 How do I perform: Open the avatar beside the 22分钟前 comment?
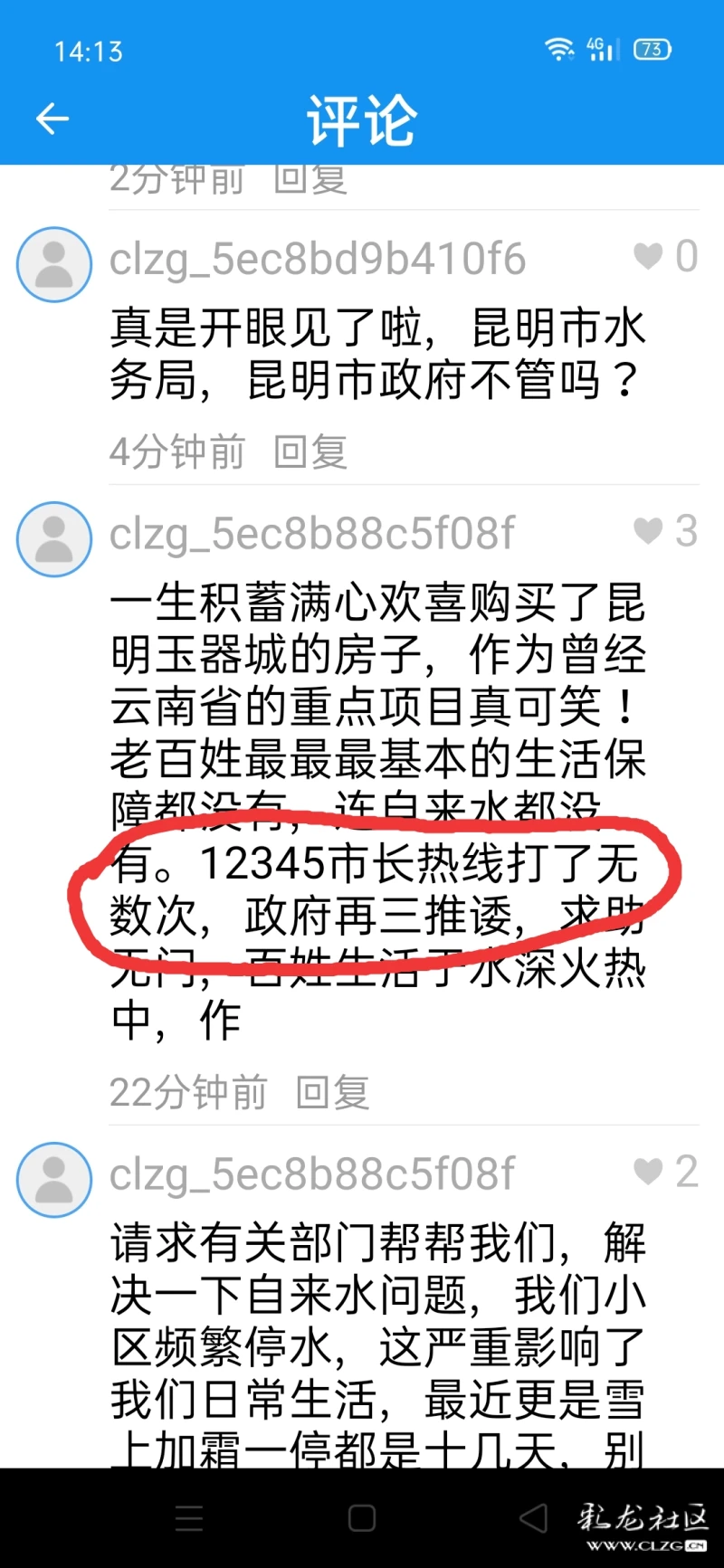[x=54, y=539]
